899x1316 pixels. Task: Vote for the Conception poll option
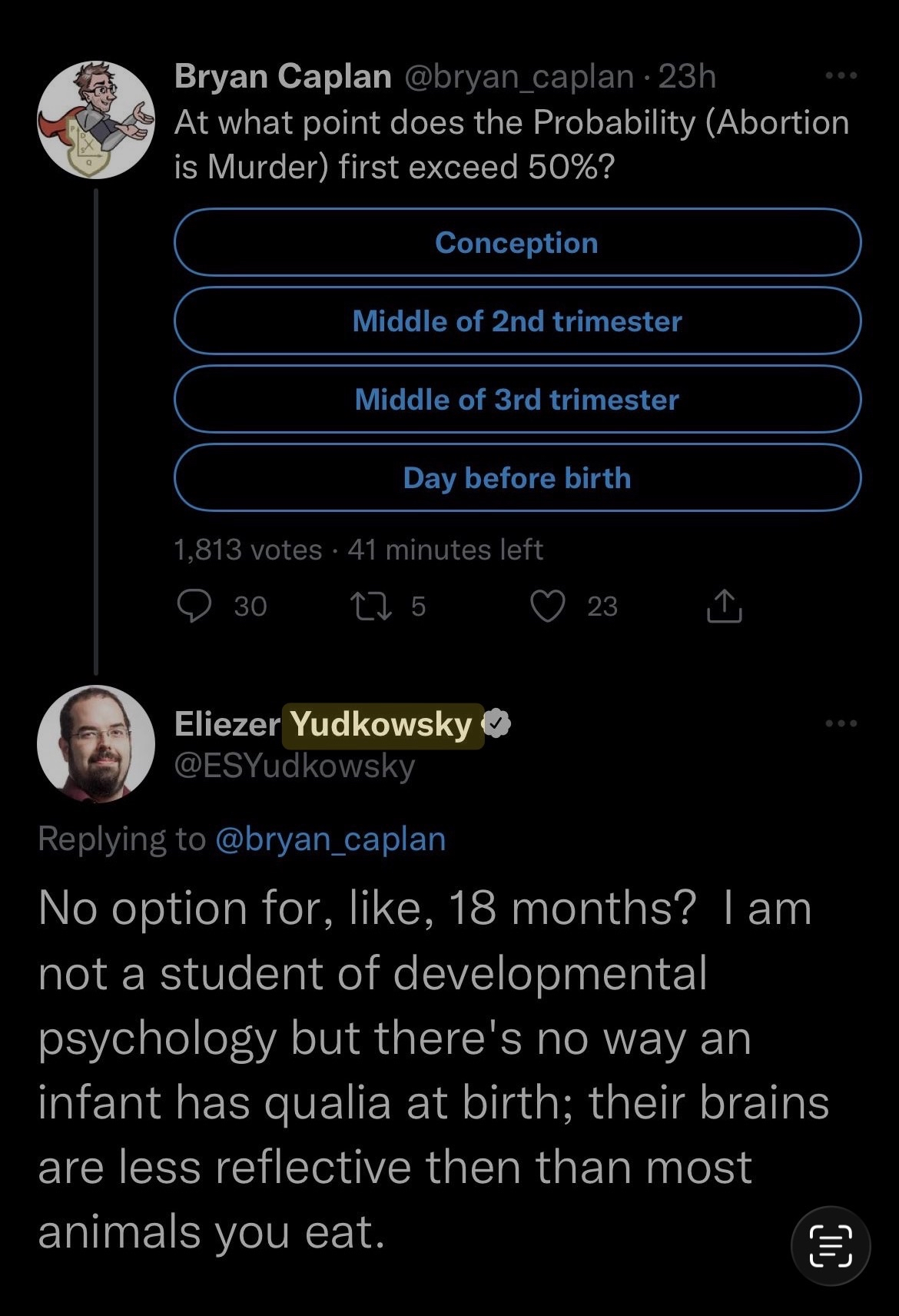517,243
